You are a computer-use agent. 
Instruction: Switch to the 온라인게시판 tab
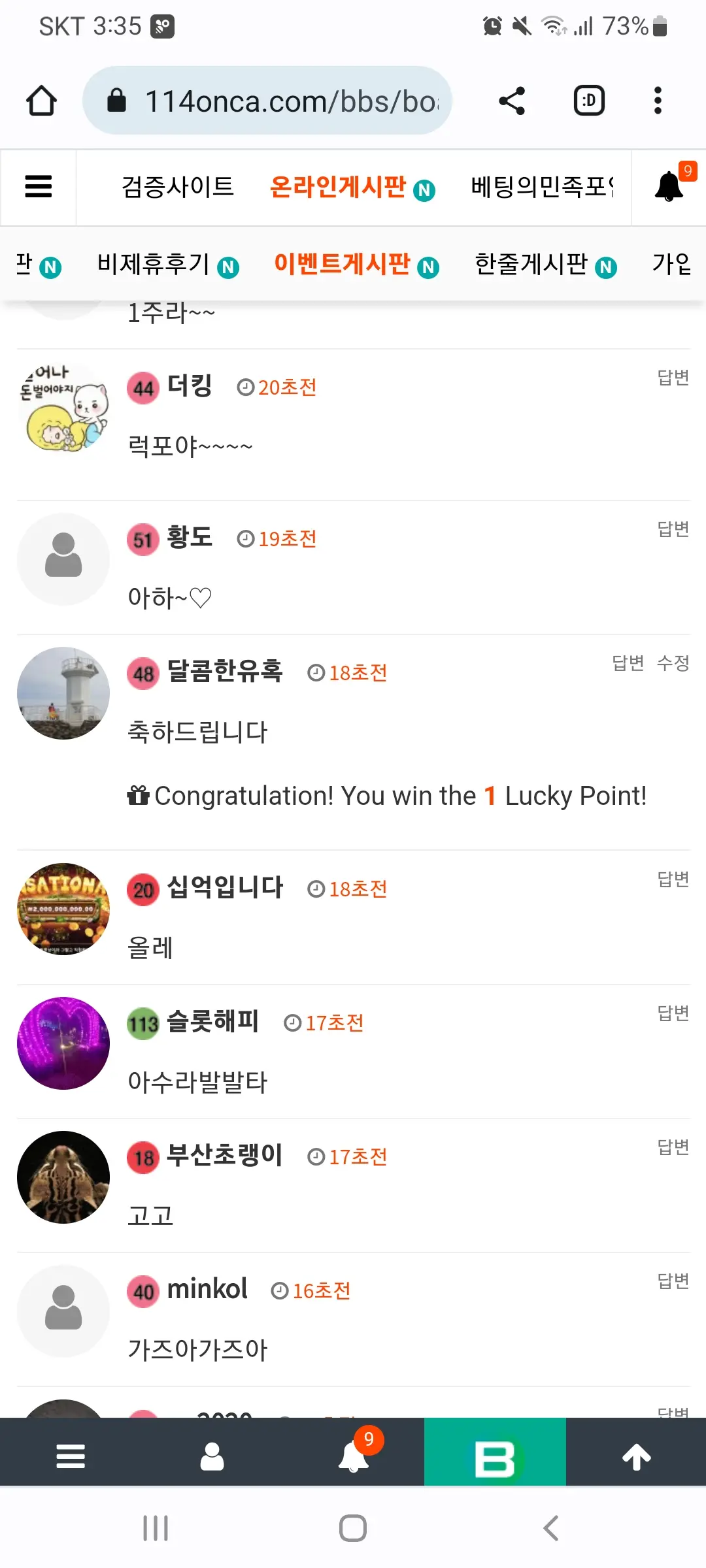pos(352,188)
